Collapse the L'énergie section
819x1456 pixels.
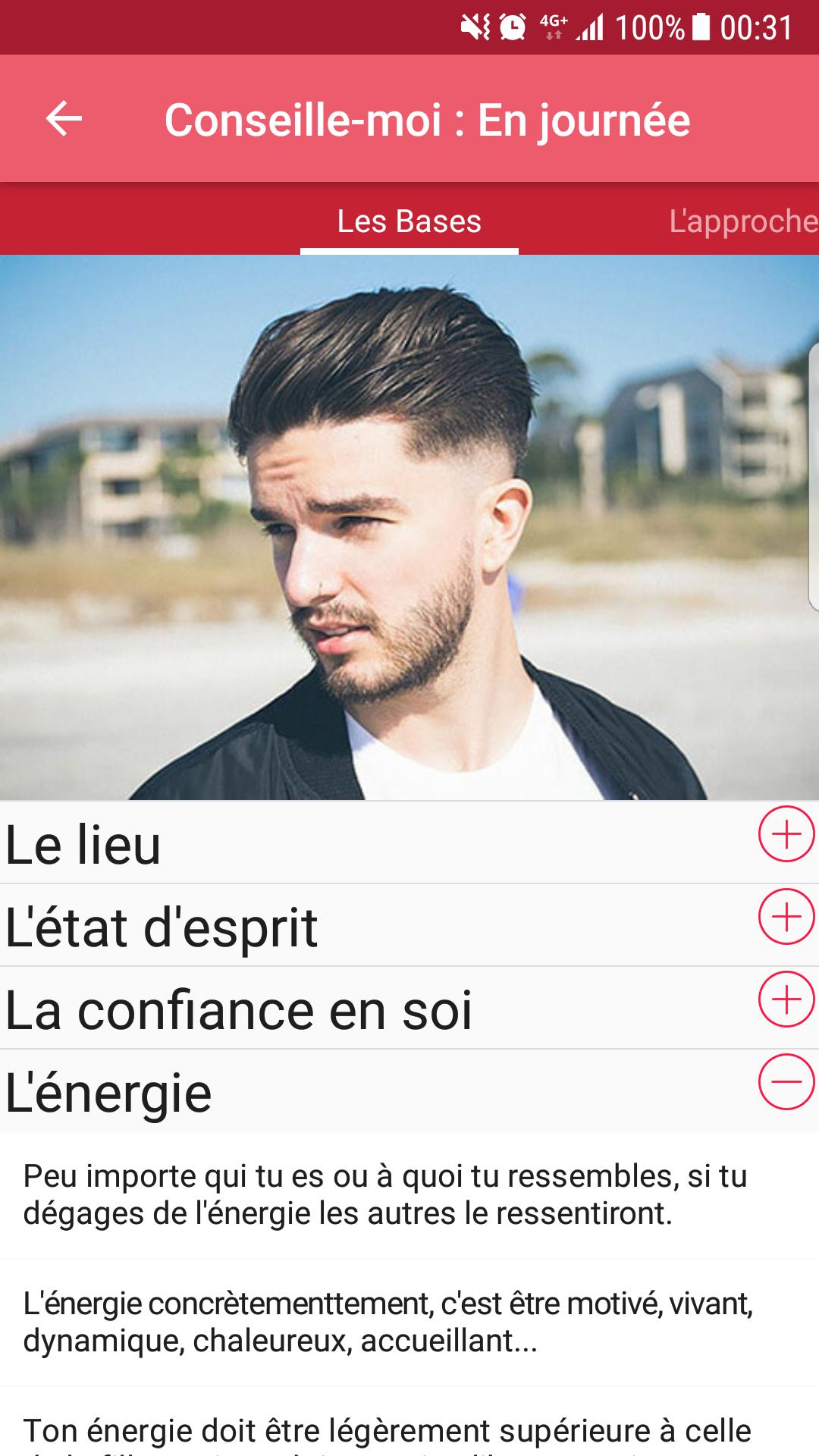coord(786,1082)
